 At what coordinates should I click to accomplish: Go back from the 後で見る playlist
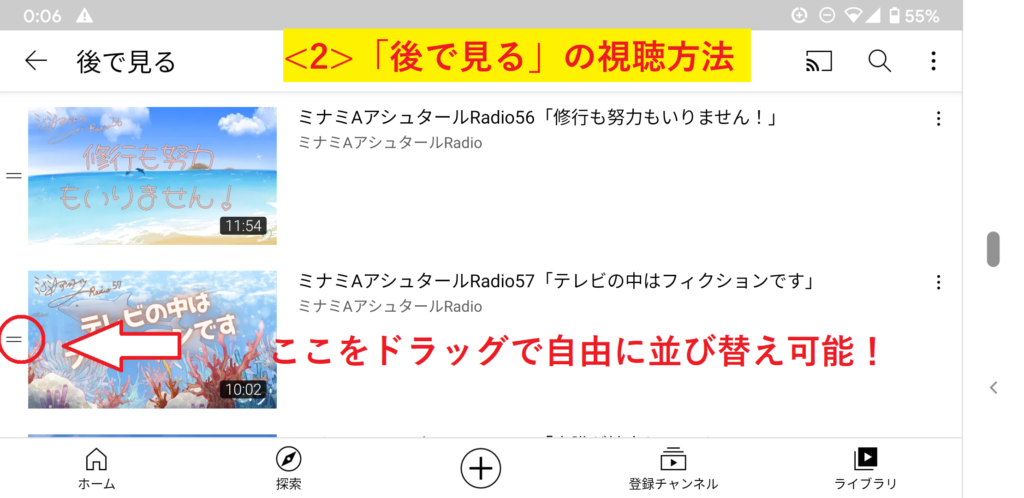point(36,61)
